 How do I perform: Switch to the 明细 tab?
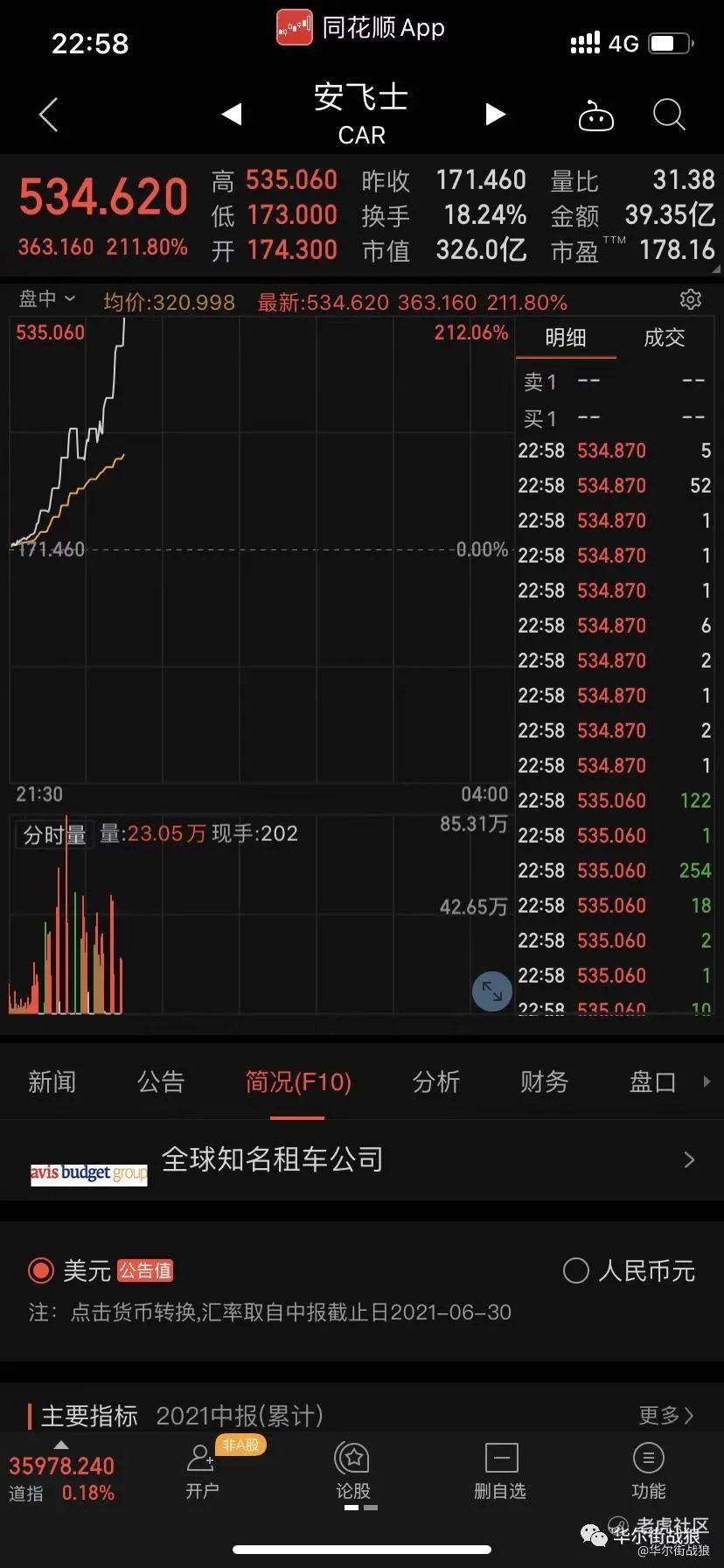(x=566, y=338)
